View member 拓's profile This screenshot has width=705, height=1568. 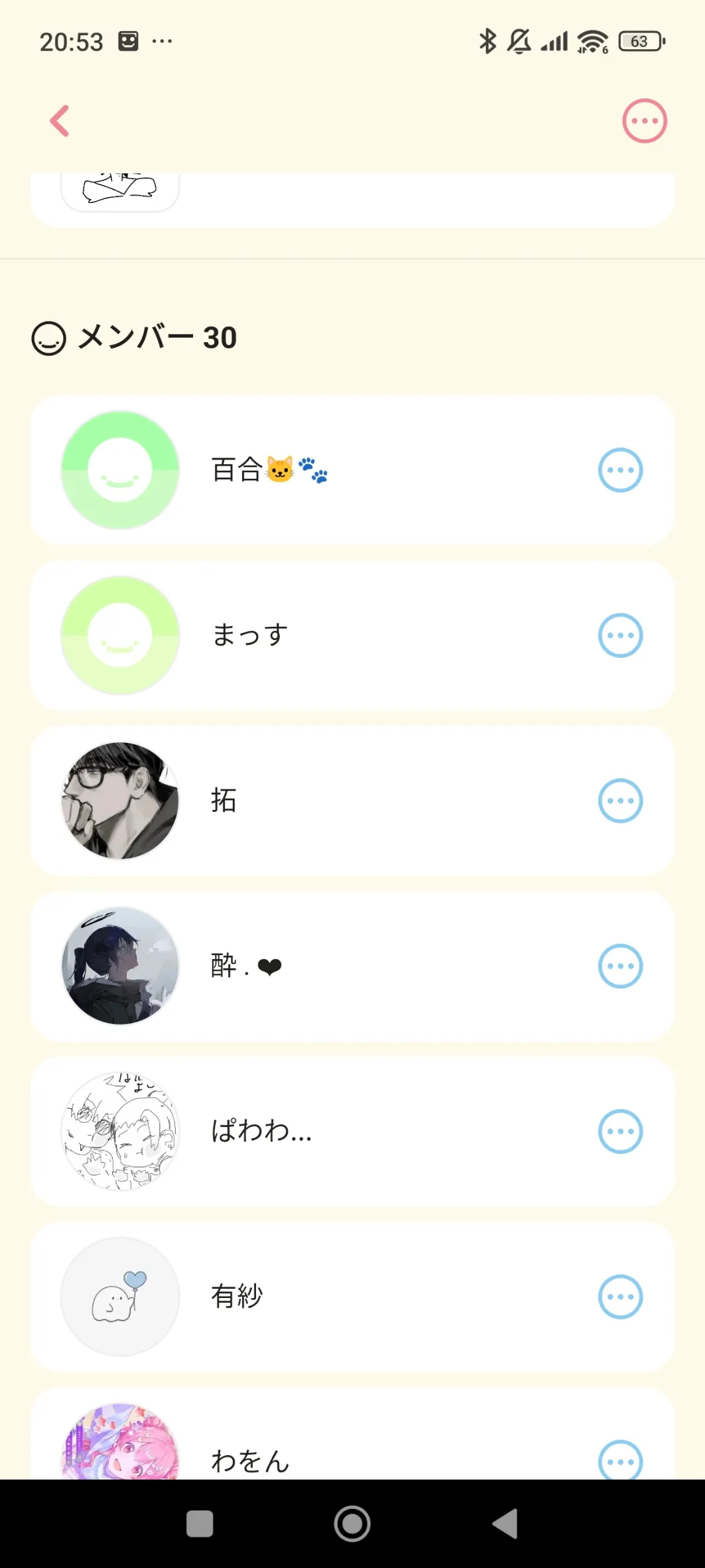pyautogui.click(x=352, y=801)
